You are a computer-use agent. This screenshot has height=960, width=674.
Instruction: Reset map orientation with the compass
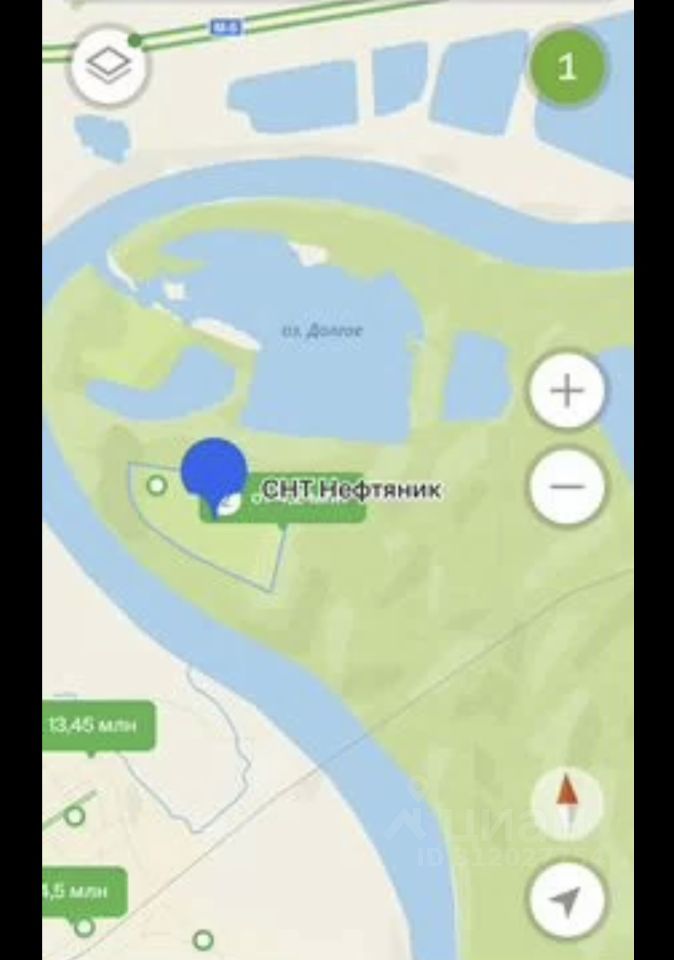coord(567,802)
